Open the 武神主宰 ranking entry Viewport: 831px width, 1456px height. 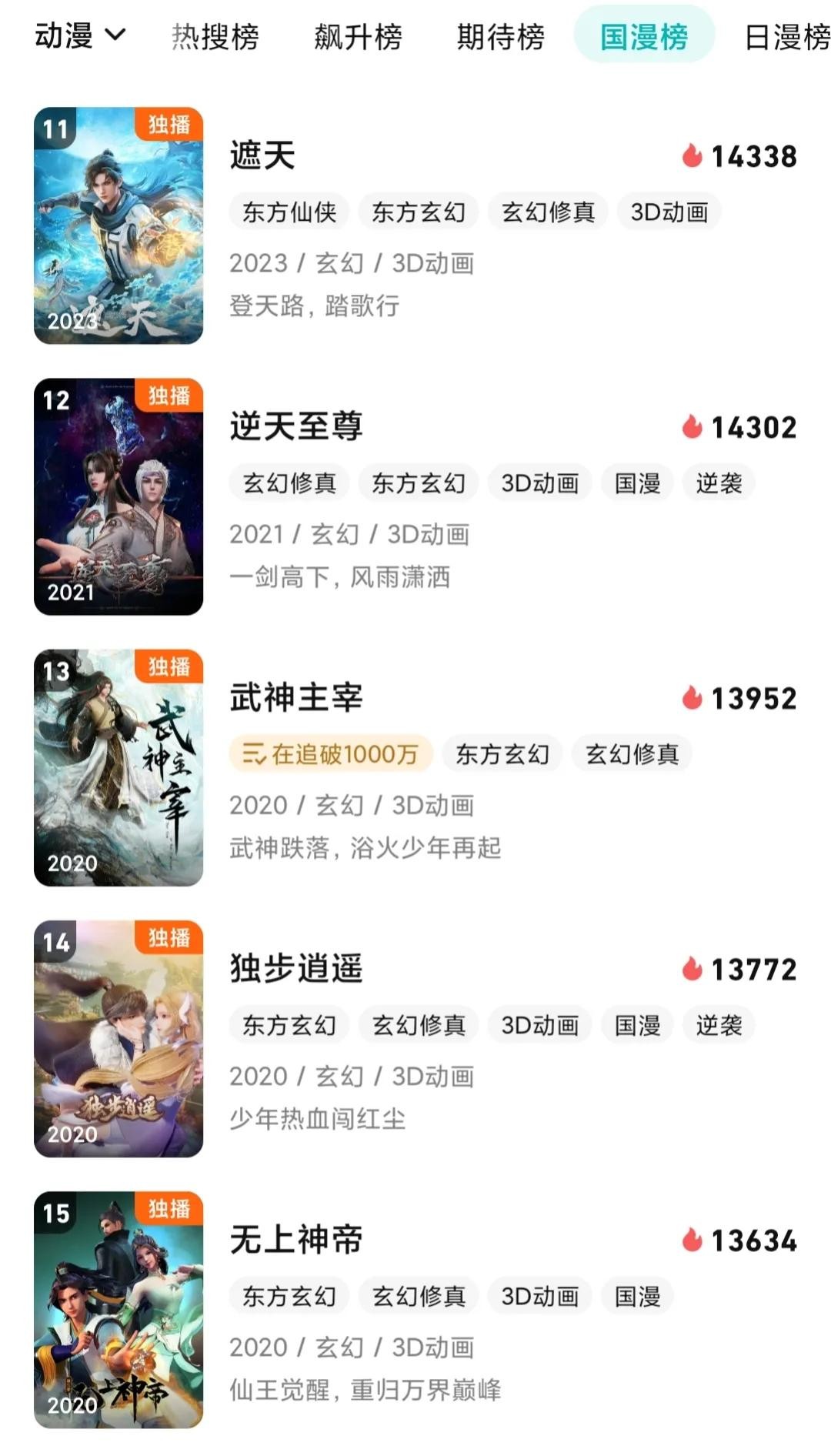296,697
